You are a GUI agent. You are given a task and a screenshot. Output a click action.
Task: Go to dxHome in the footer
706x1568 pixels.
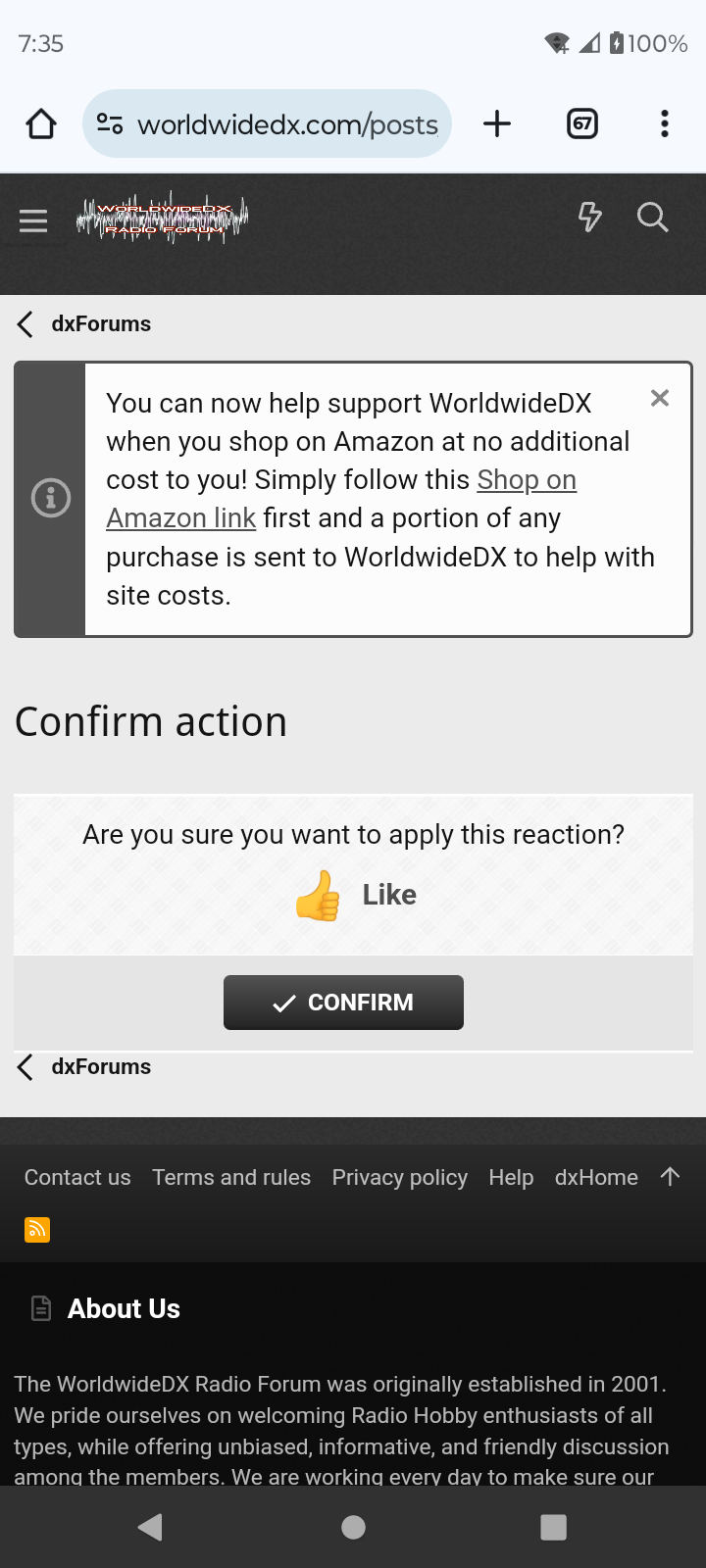pyautogui.click(x=596, y=1177)
